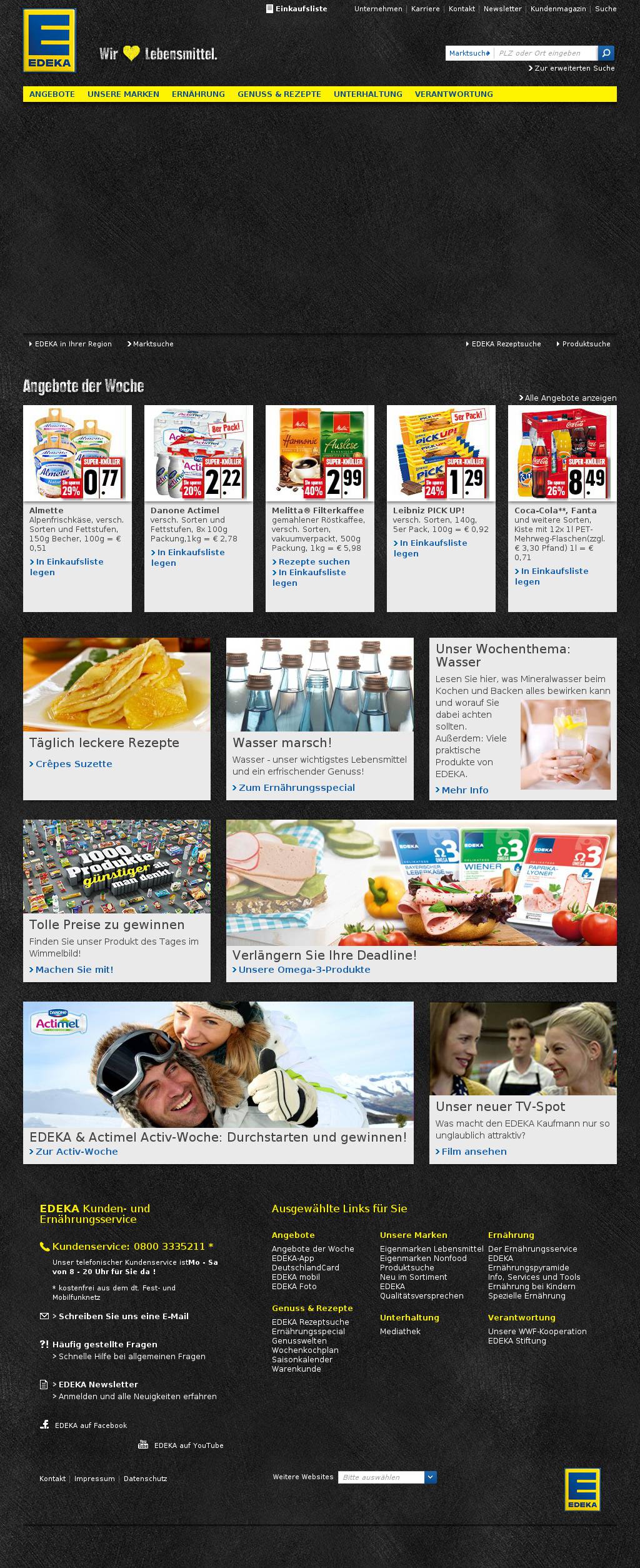Image resolution: width=640 pixels, height=1568 pixels.
Task: Open Zur erweiterten Suche link
Action: click(x=574, y=68)
